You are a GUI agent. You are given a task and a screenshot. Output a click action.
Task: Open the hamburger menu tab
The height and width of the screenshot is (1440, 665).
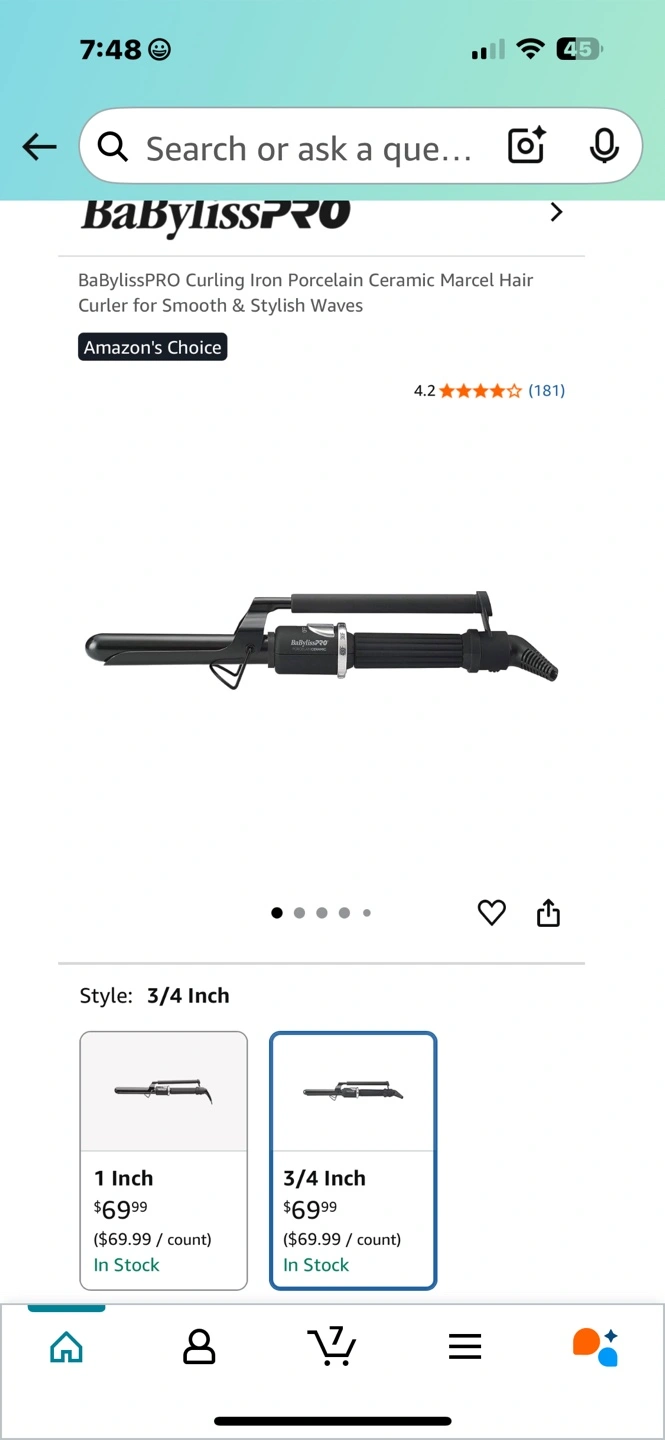[465, 1347]
